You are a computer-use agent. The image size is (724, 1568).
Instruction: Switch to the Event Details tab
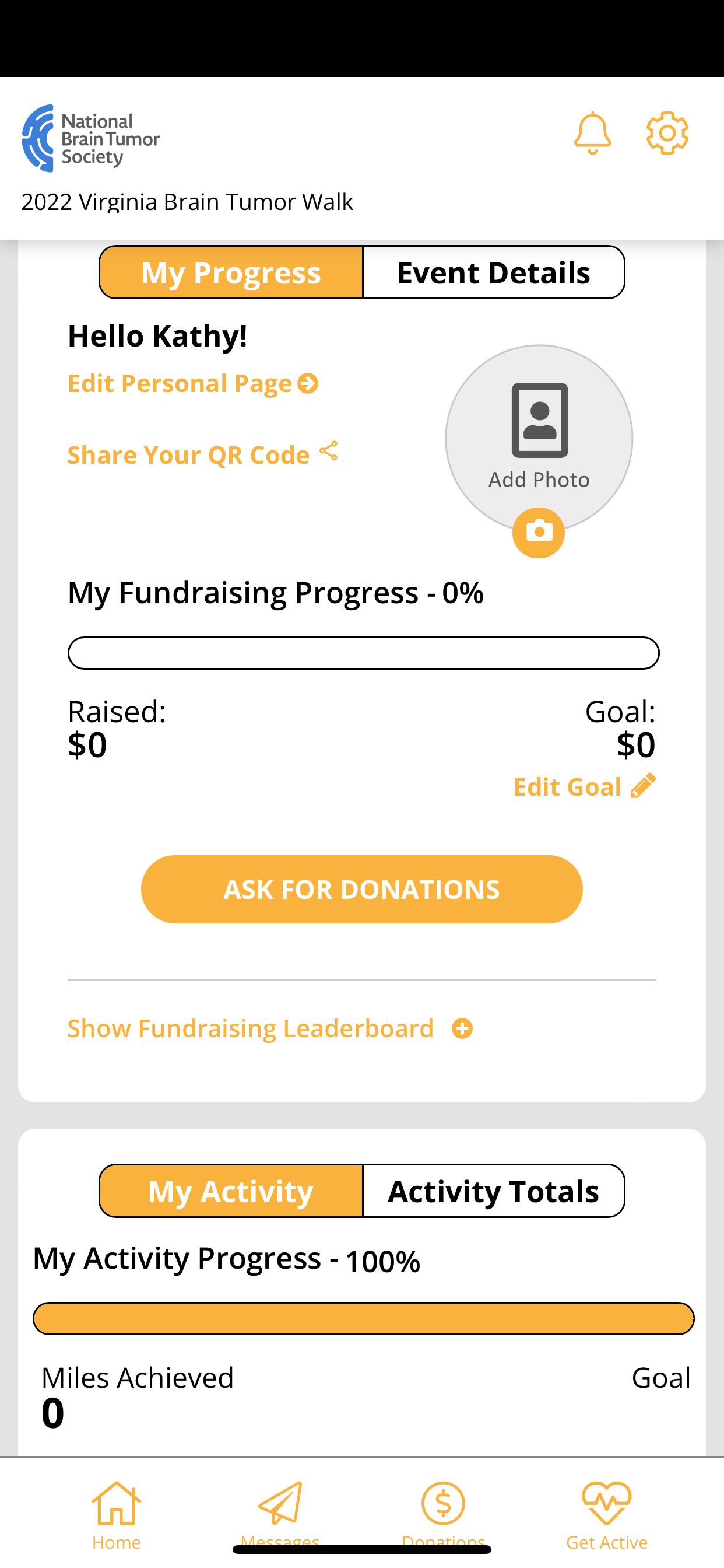(x=493, y=272)
